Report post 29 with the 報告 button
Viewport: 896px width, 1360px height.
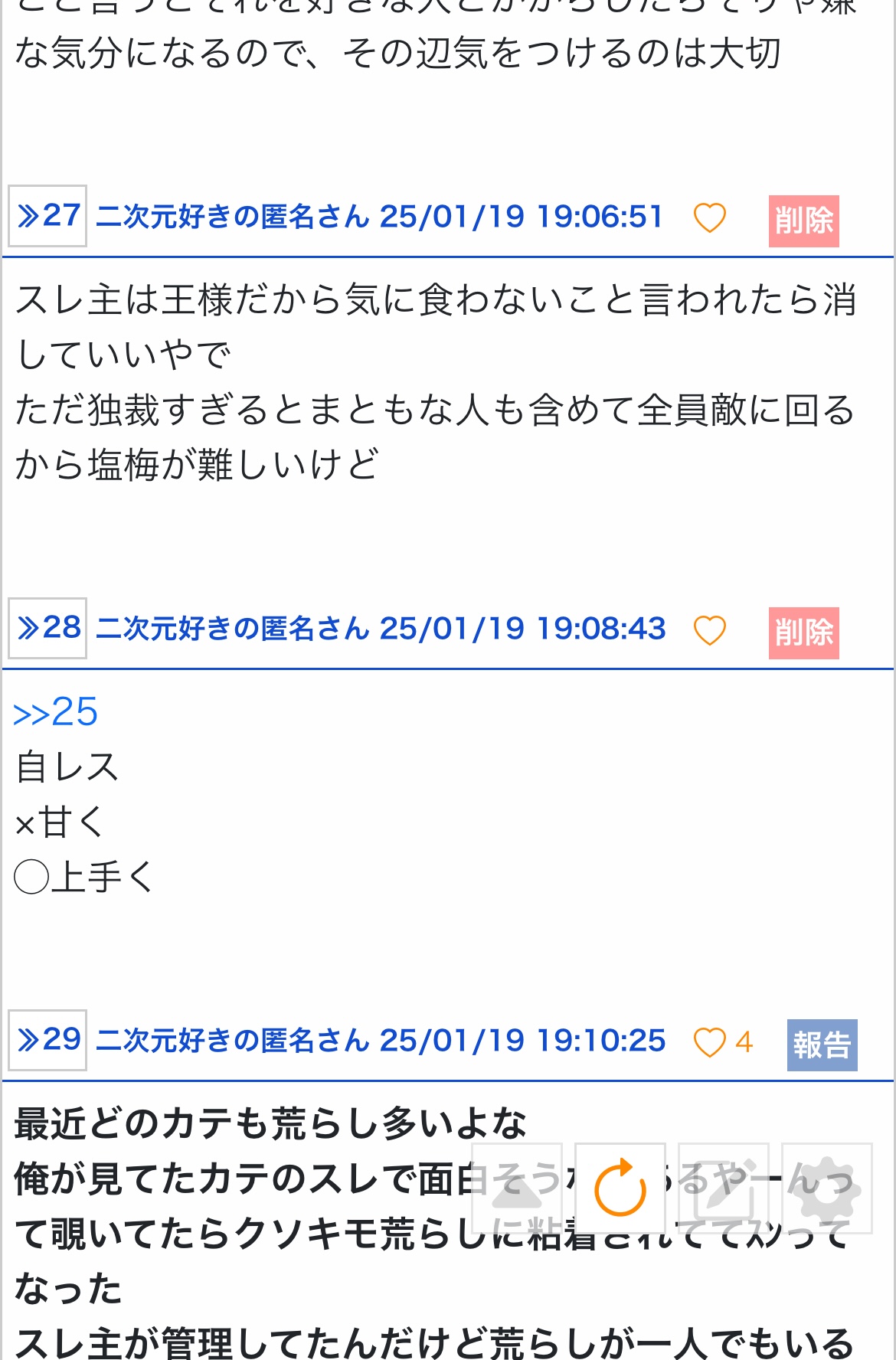[822, 1045]
